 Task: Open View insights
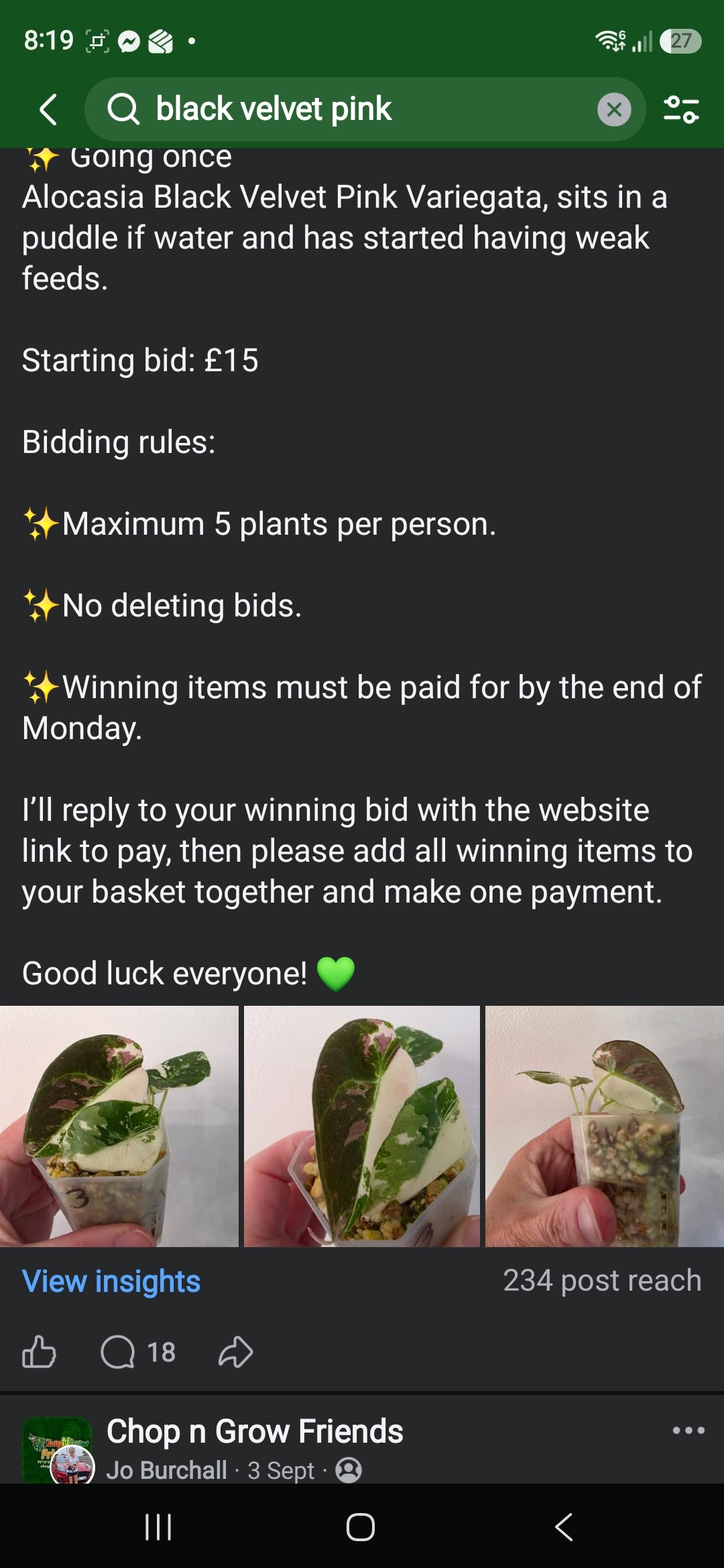pos(111,1281)
